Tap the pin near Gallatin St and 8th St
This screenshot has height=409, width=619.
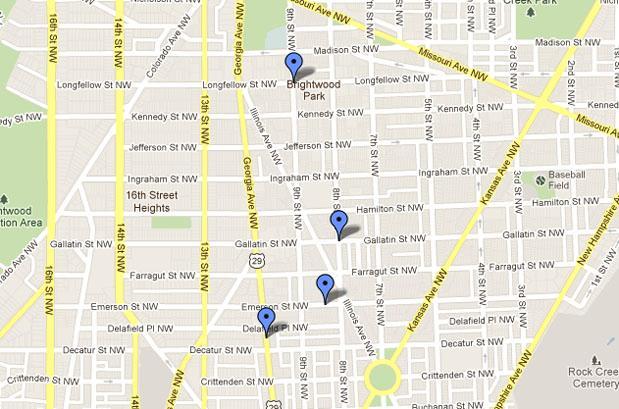click(339, 223)
